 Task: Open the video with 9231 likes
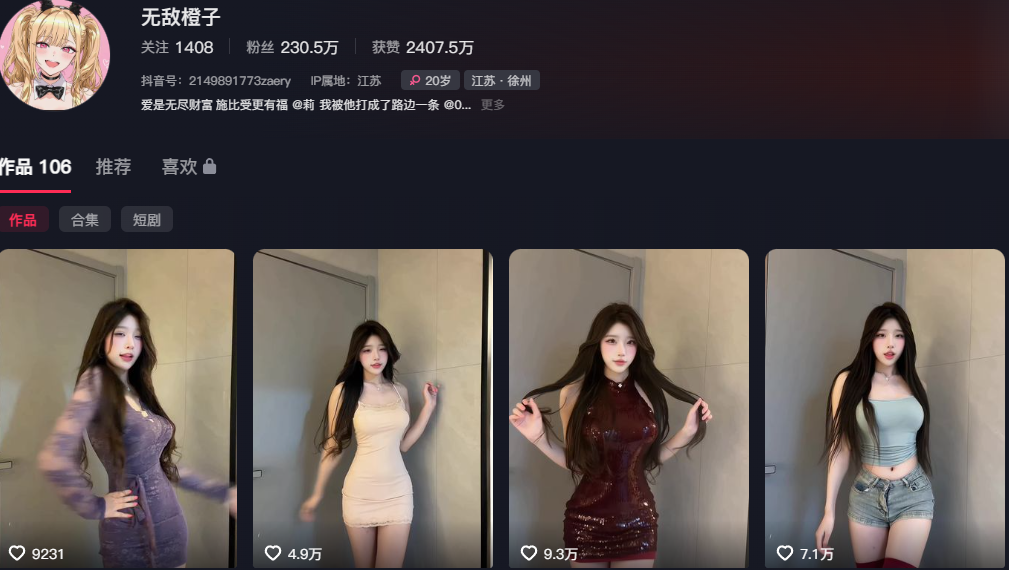[x=117, y=408]
